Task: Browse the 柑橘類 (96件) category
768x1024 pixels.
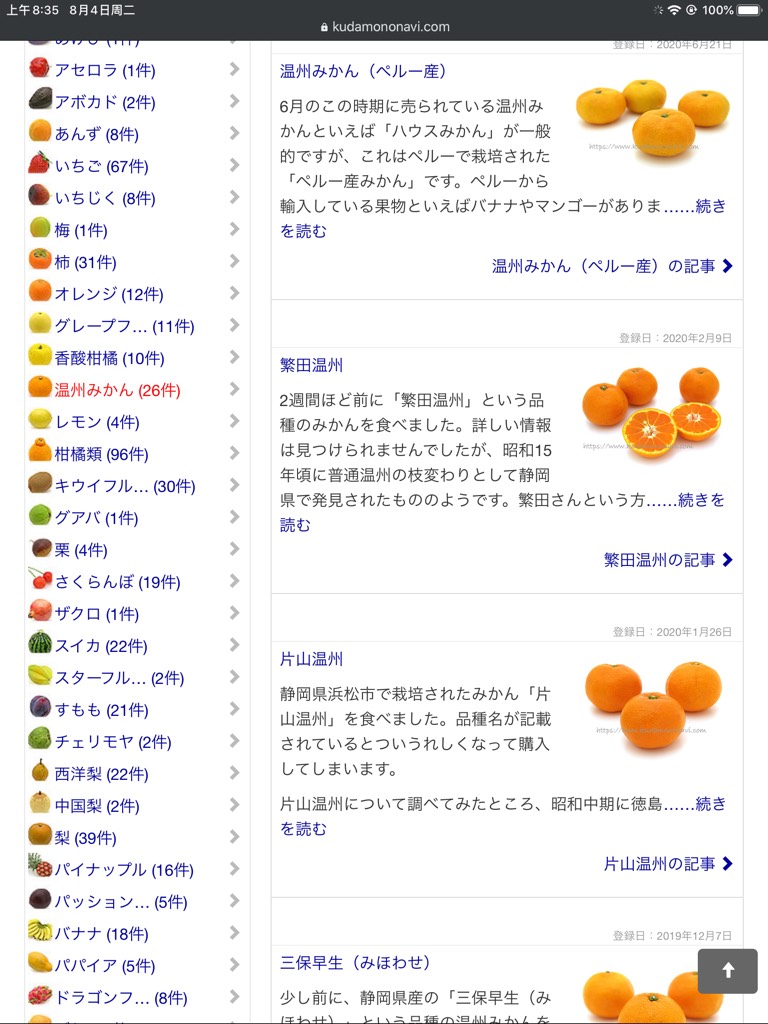Action: coord(101,454)
